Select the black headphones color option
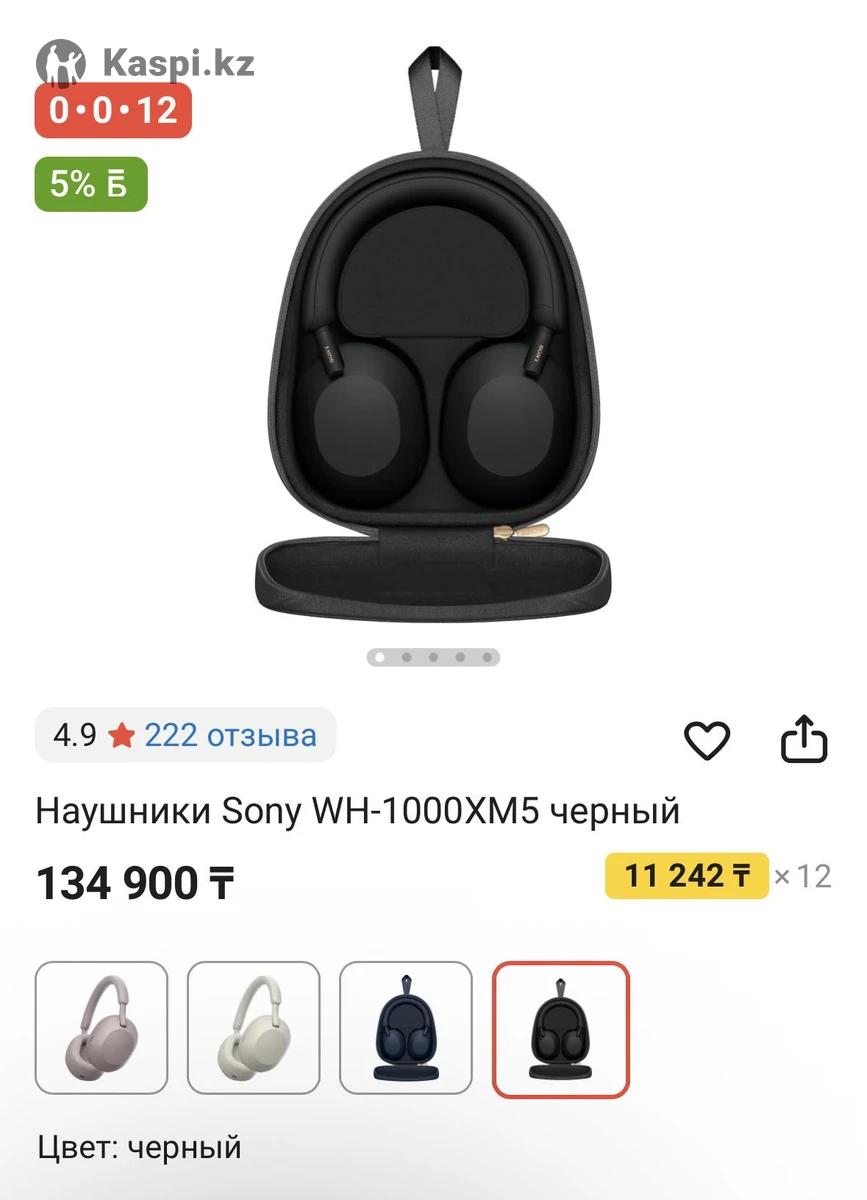The width and height of the screenshot is (867, 1200). point(560,1028)
